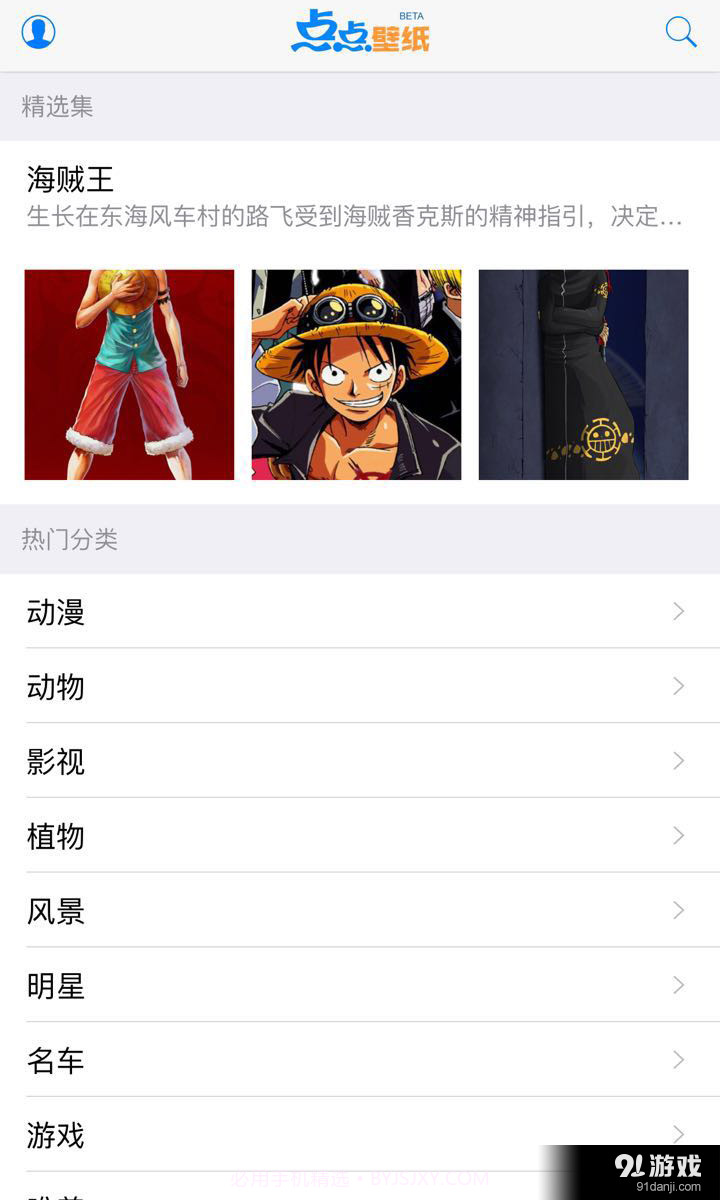The image size is (720, 1200).
Task: Open the user profile icon
Action: tap(37, 31)
